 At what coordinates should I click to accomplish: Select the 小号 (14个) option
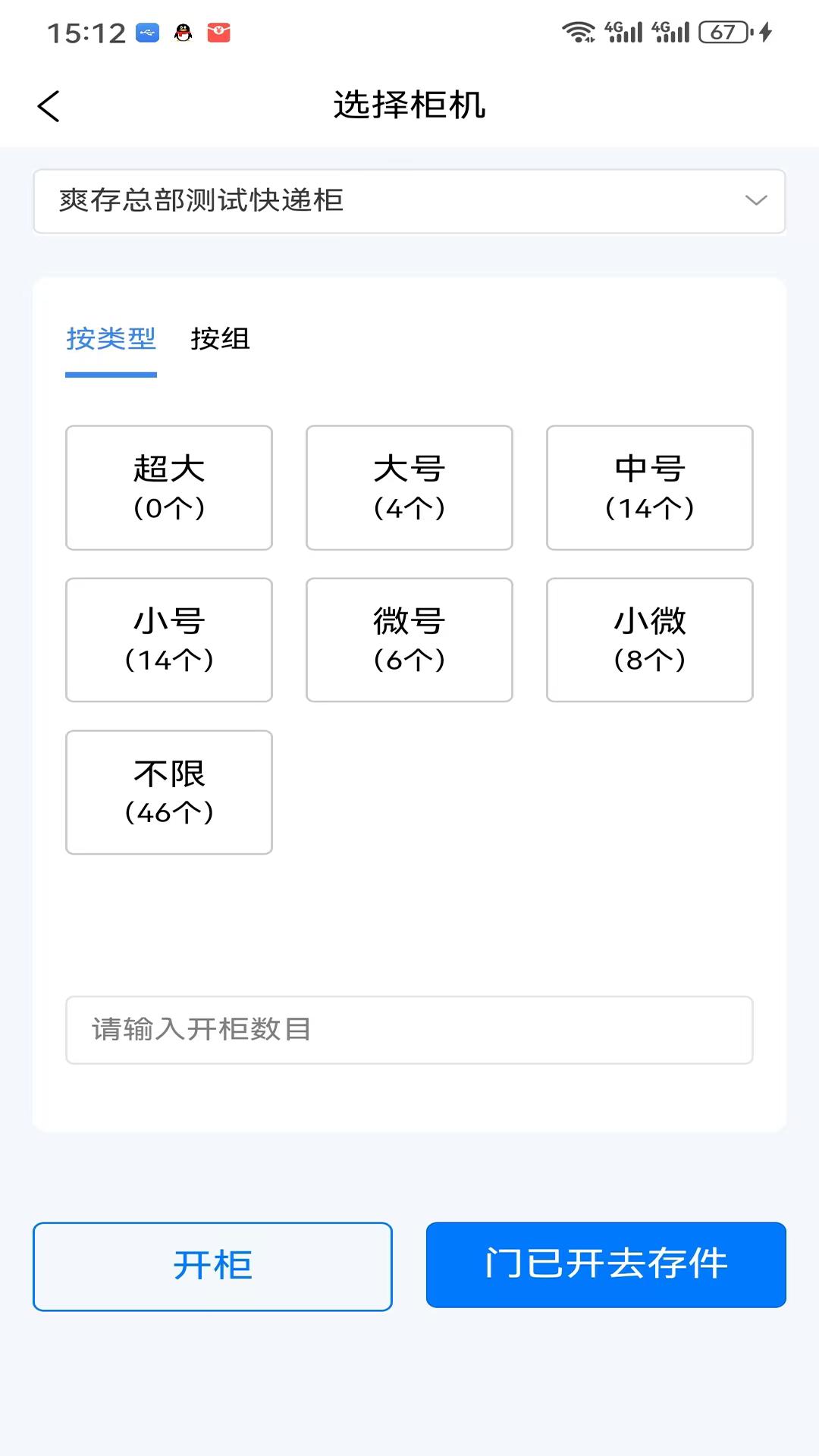tap(169, 640)
